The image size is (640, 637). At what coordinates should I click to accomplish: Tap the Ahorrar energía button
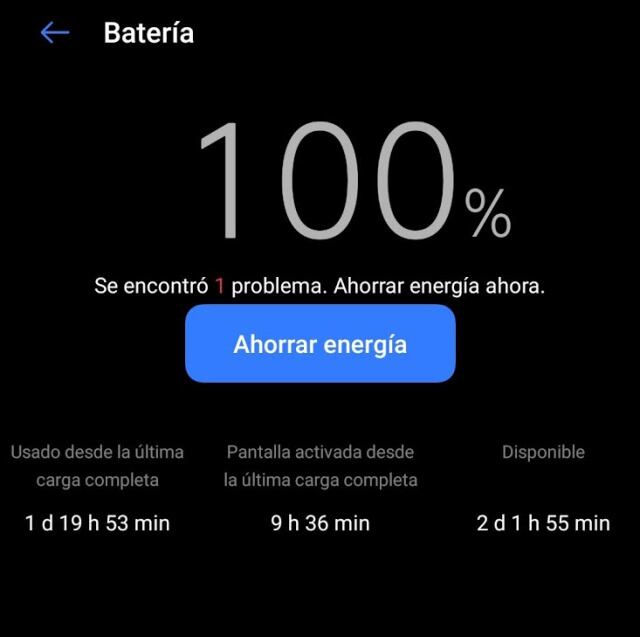(x=320, y=344)
